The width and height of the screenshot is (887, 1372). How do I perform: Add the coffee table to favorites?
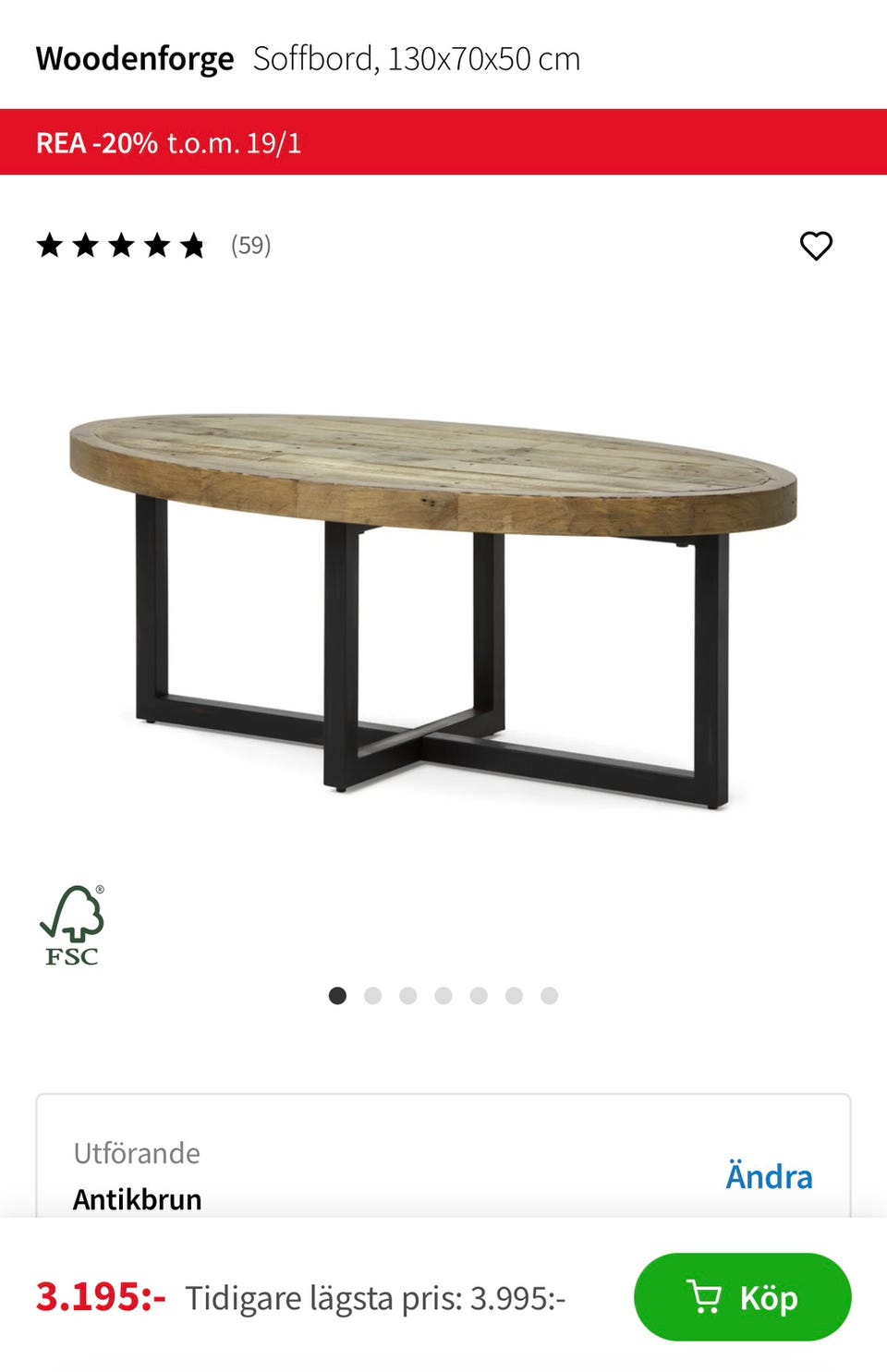pyautogui.click(x=816, y=246)
